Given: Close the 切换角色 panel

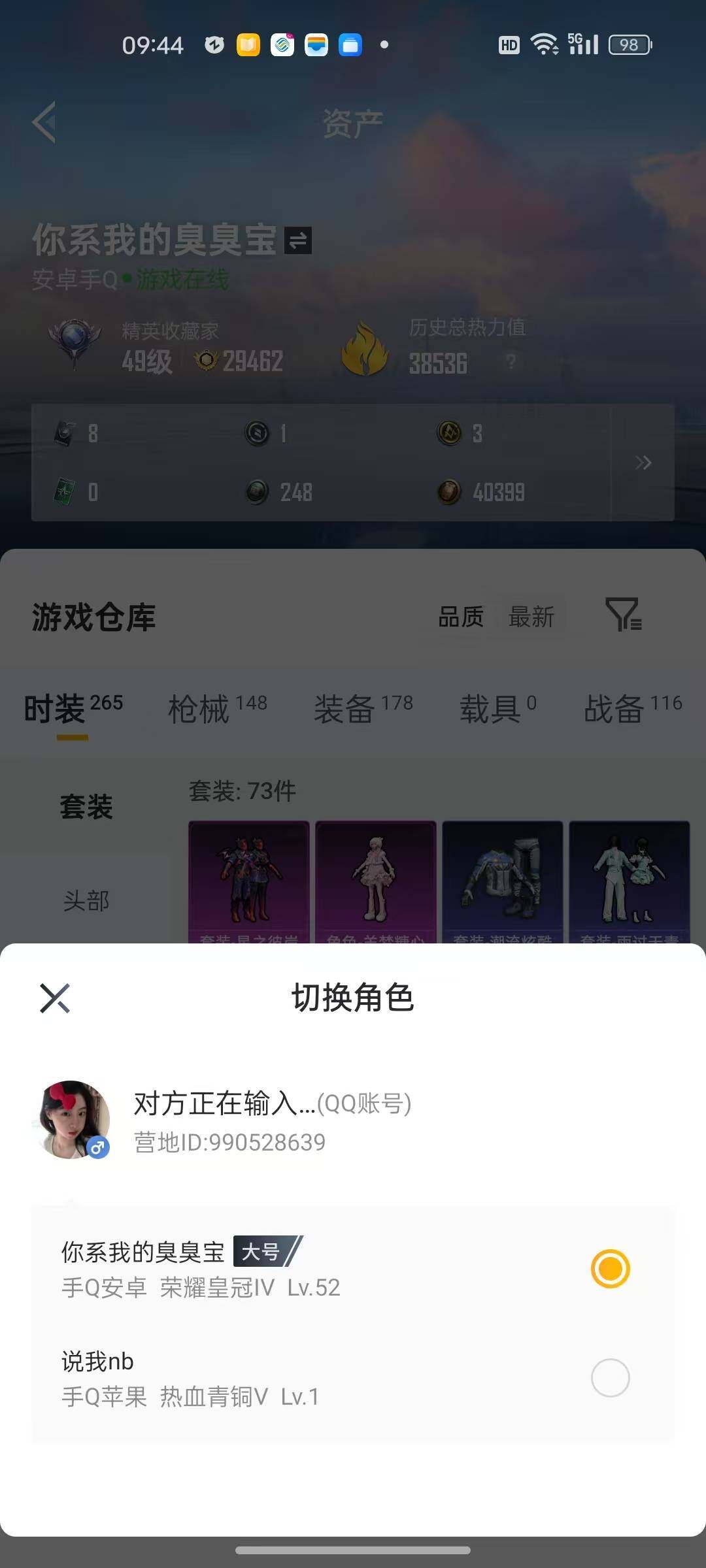Looking at the screenshot, I should pos(56,998).
